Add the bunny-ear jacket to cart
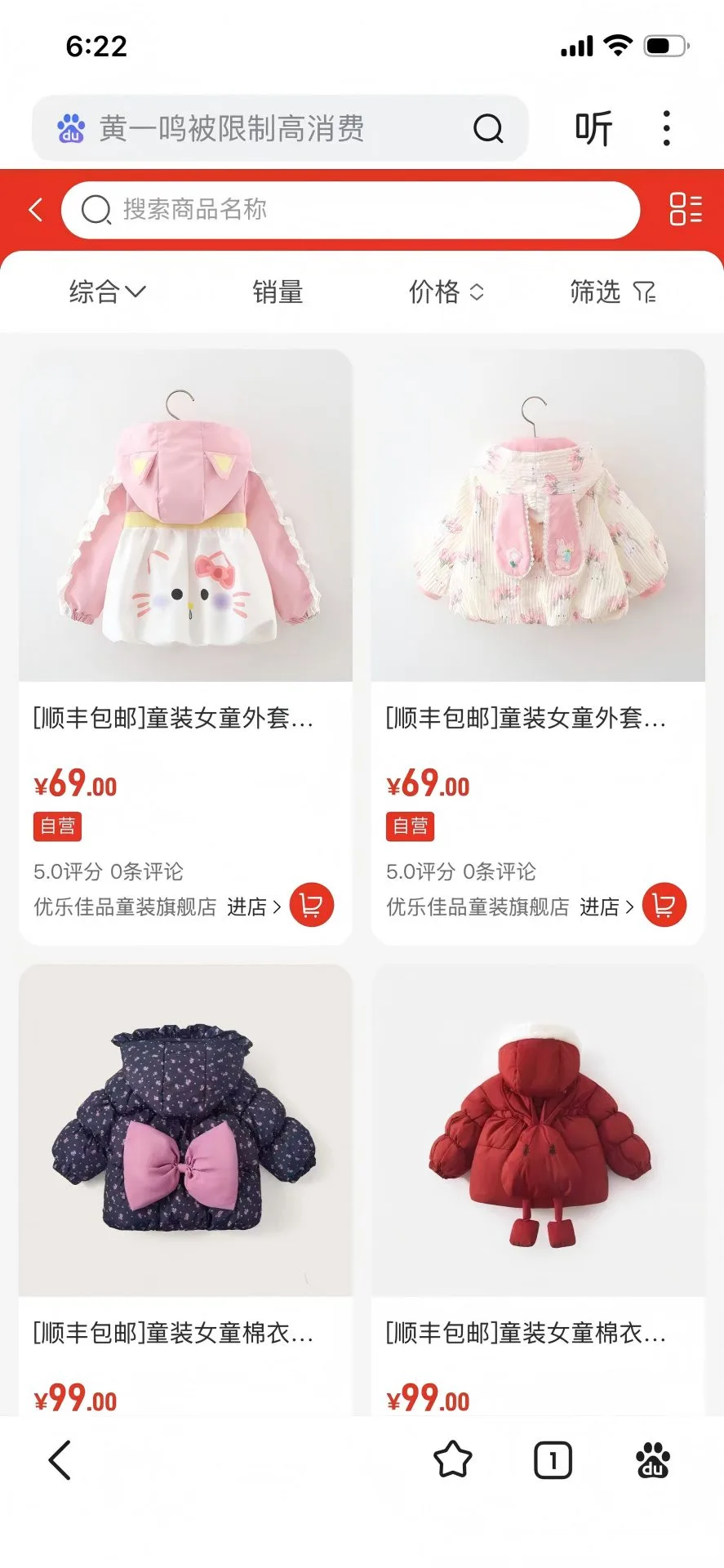This screenshot has height=1568, width=724. [664, 905]
